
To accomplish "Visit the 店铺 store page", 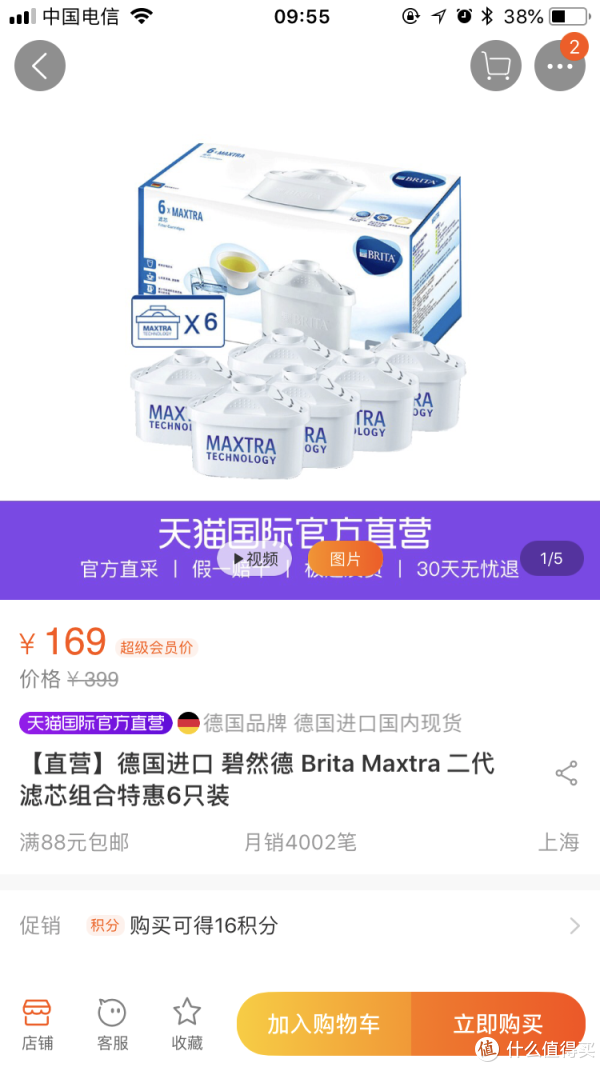I will pos(38,1023).
